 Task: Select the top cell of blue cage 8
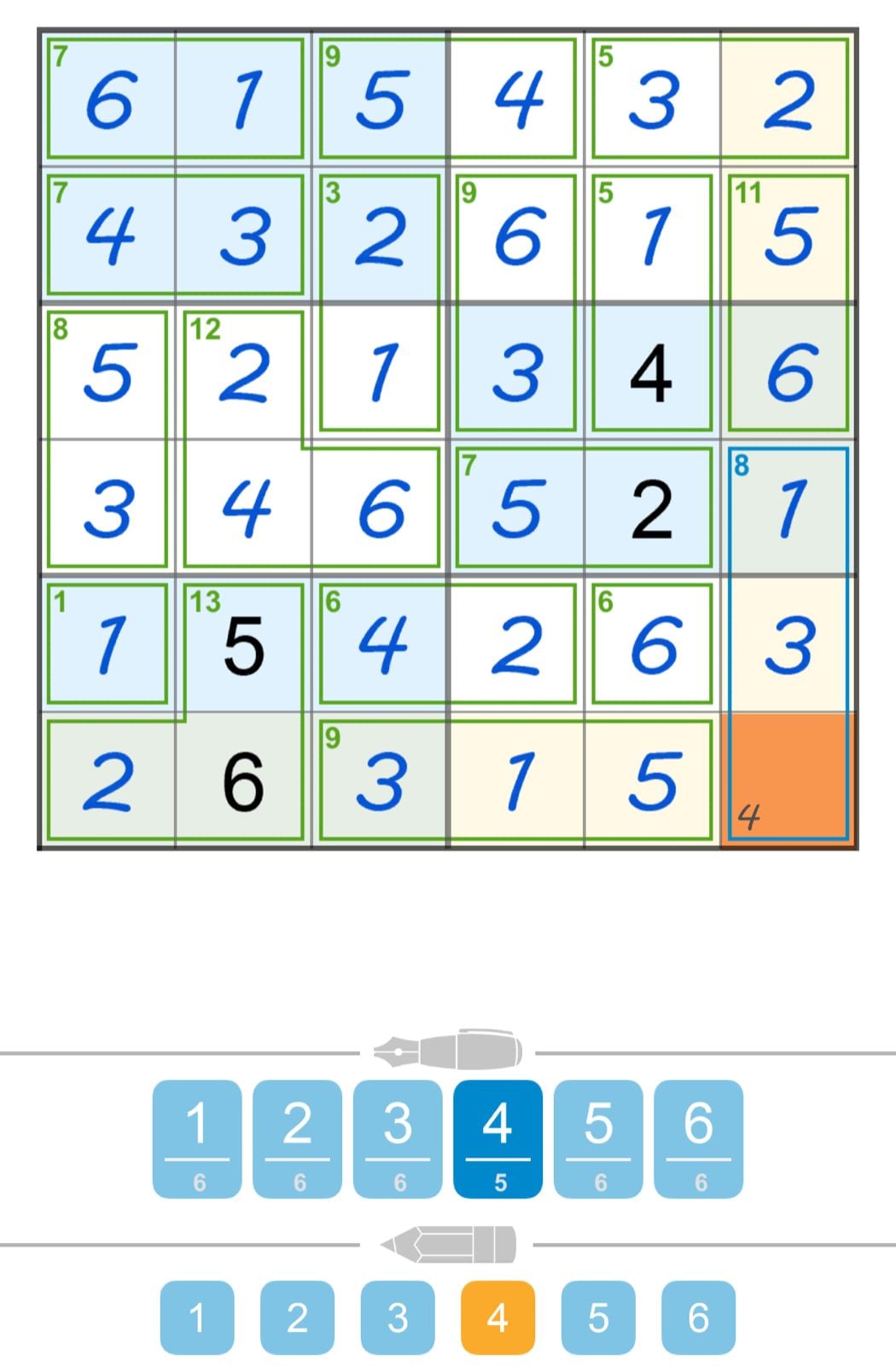(x=788, y=508)
